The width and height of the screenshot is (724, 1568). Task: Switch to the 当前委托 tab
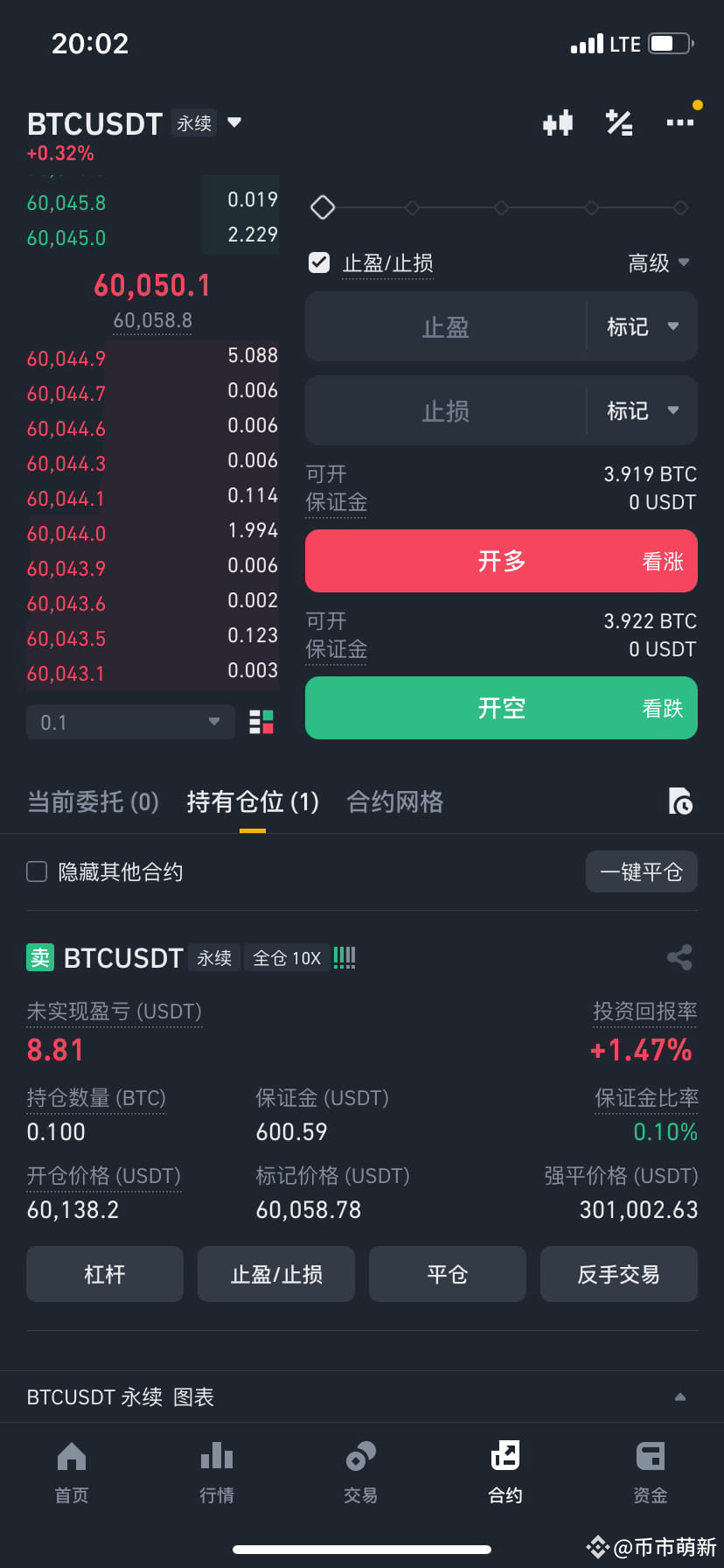92,801
